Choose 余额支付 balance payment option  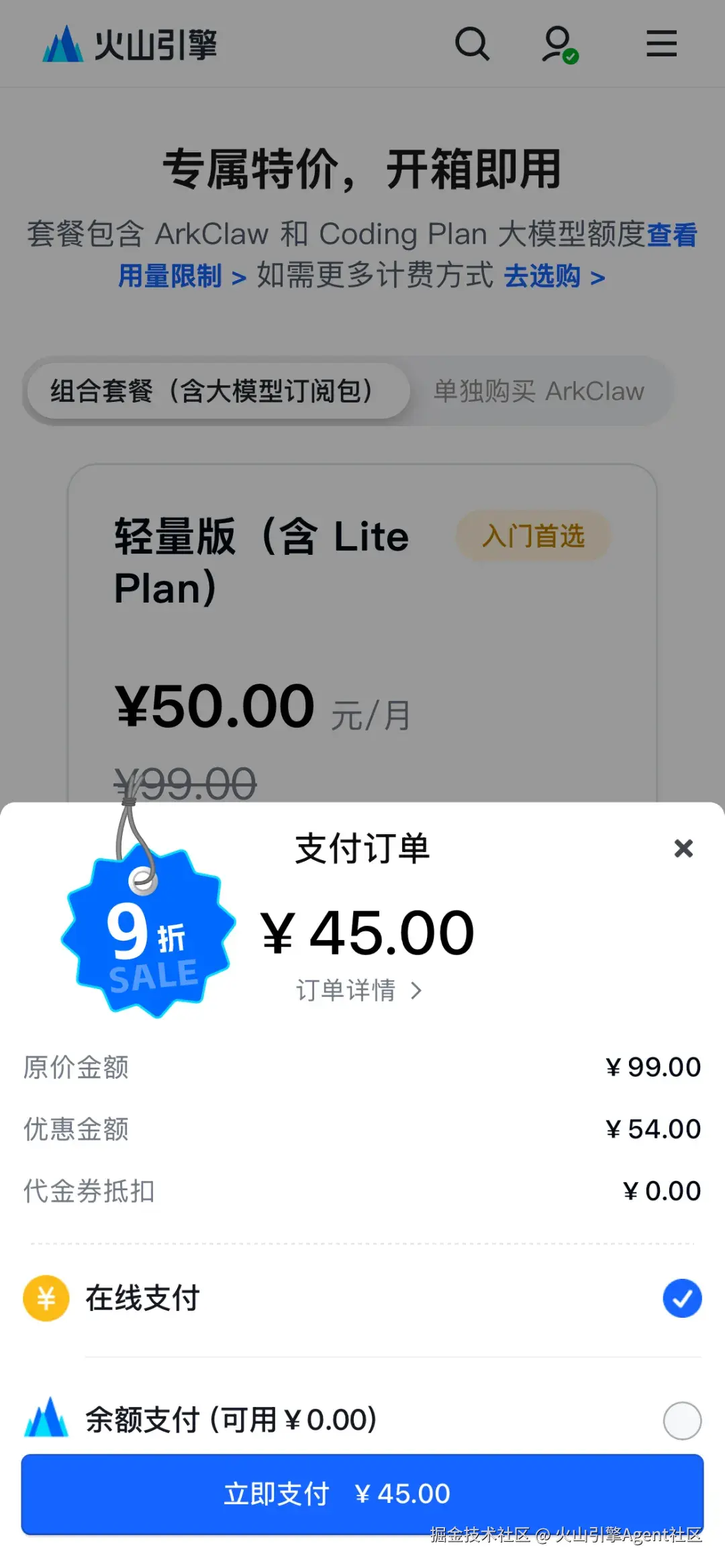[x=682, y=1420]
